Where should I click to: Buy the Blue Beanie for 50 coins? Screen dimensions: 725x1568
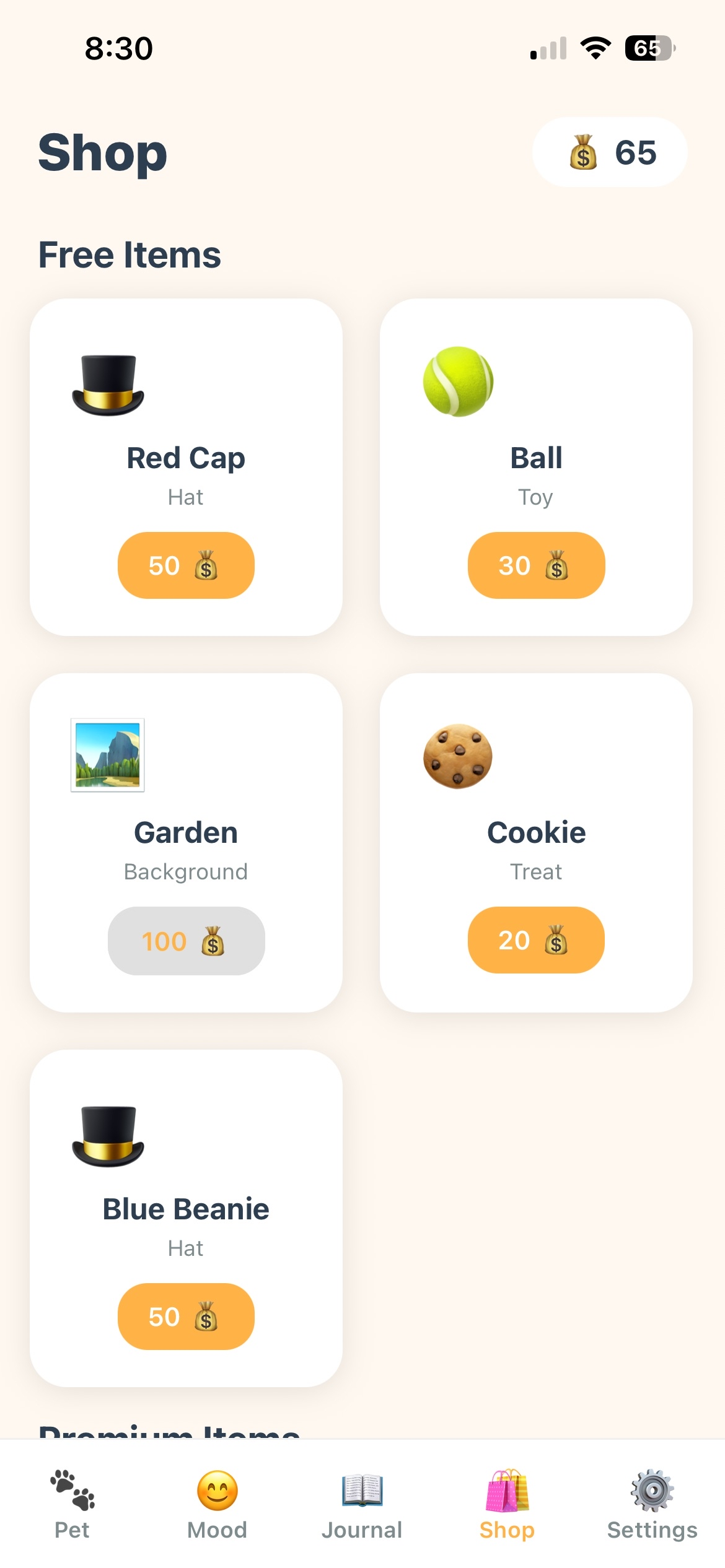coord(185,1315)
